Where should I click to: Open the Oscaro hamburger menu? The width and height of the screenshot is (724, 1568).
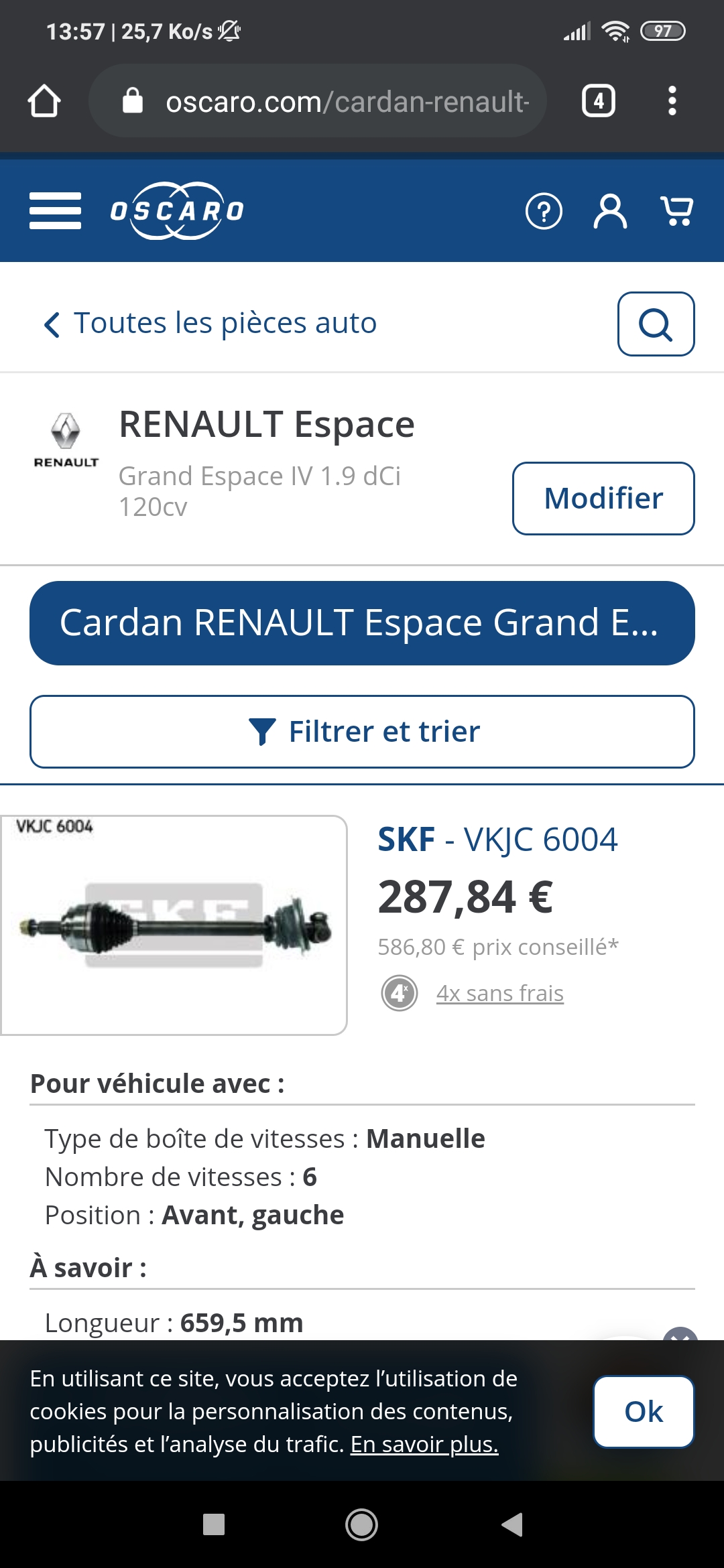point(55,210)
